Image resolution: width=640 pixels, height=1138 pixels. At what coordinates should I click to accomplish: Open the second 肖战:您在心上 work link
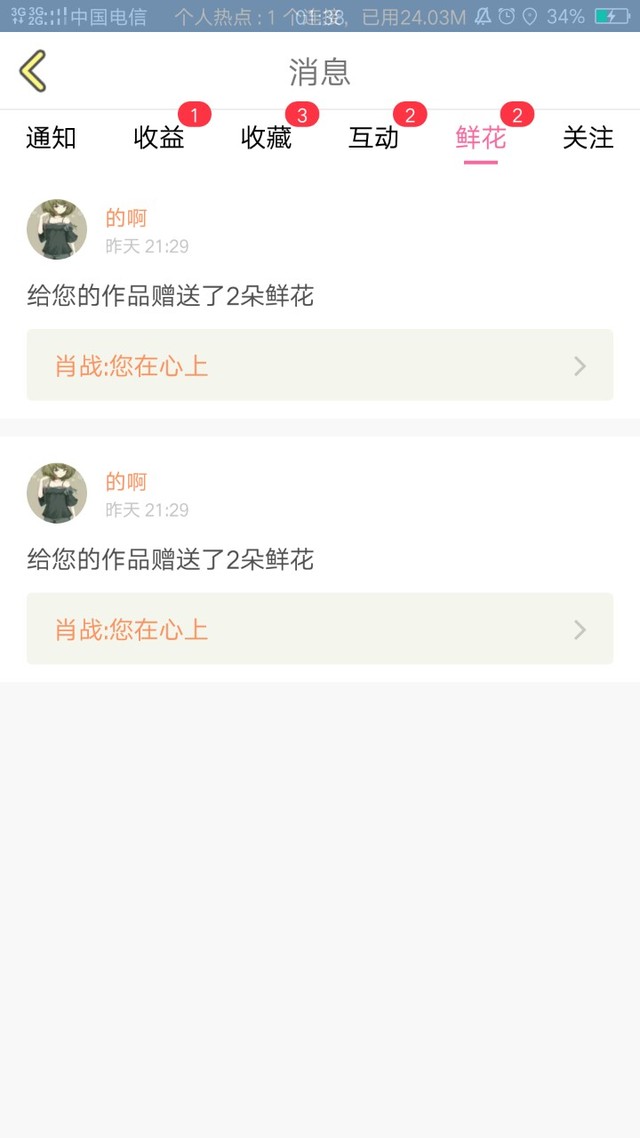click(320, 629)
